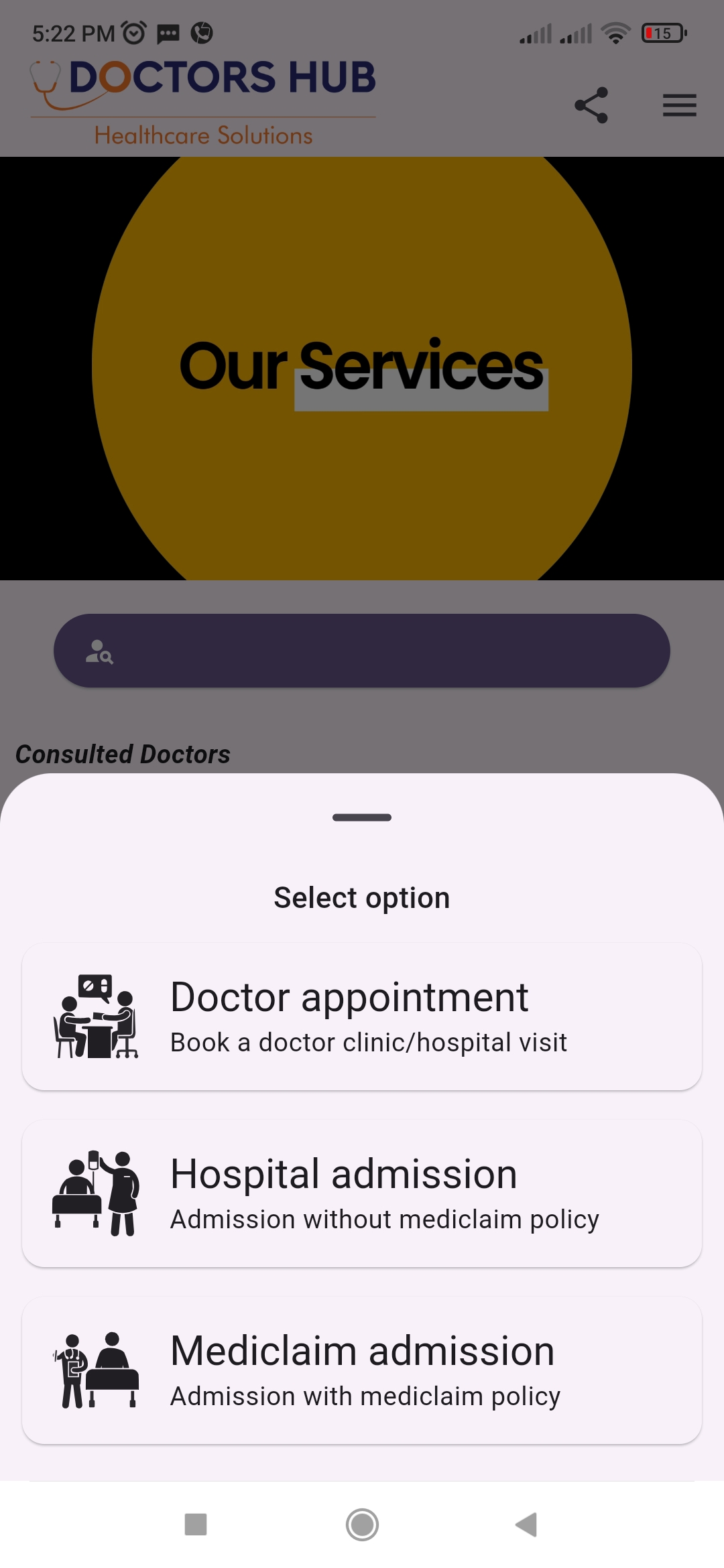Tap the doctor search field
This screenshot has height=1568, width=724.
point(362,651)
